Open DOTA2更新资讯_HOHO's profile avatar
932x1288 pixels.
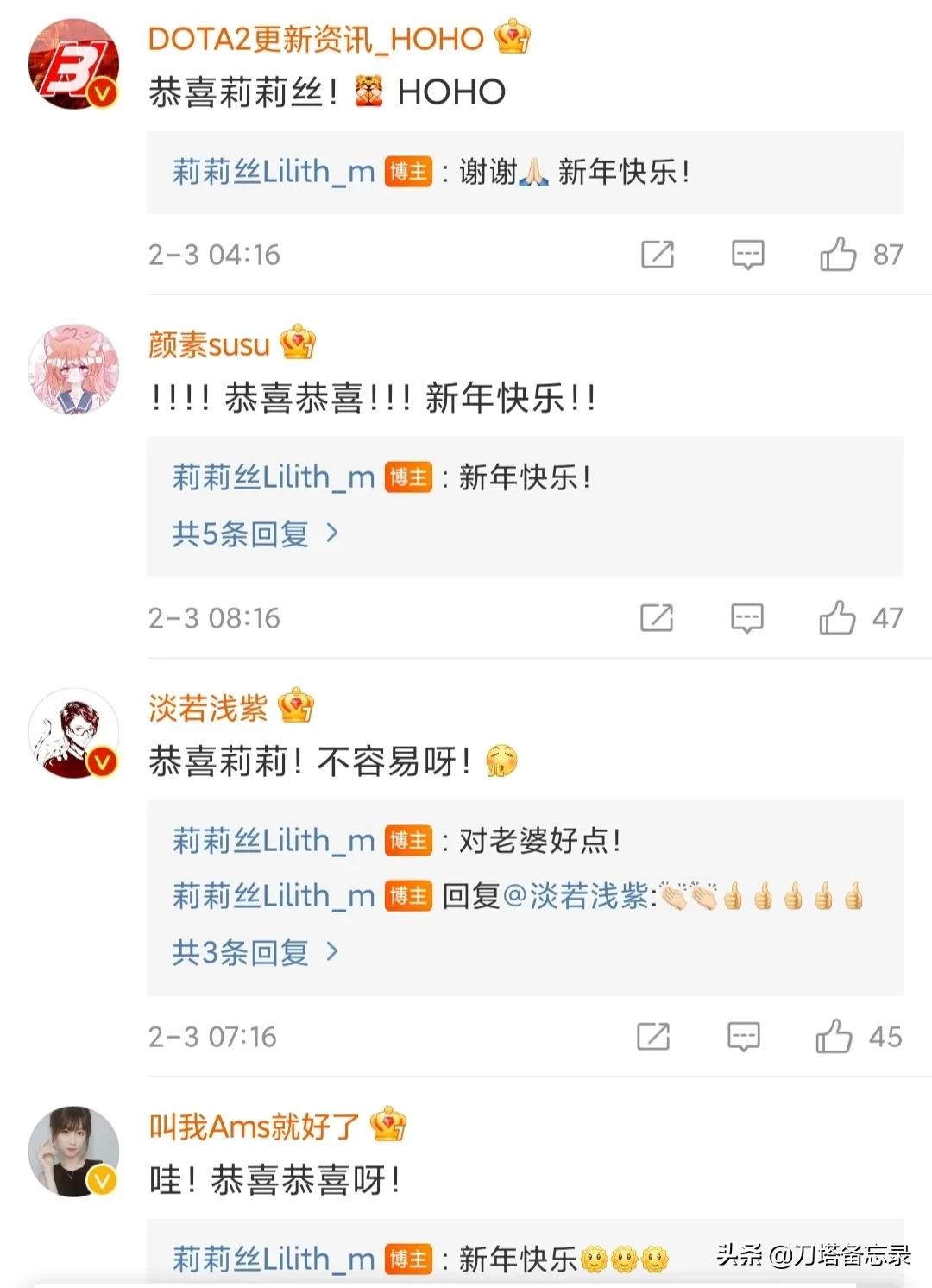point(73,65)
